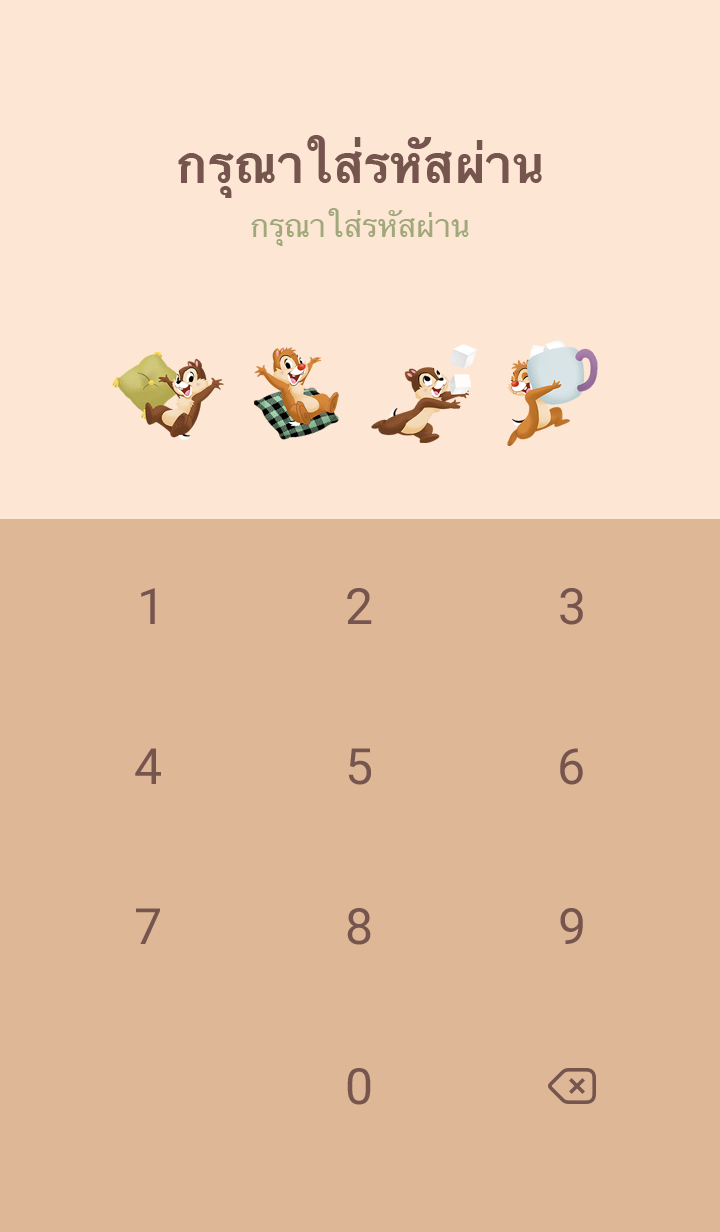Enter digit 0 on the passcode pad

[359, 1087]
